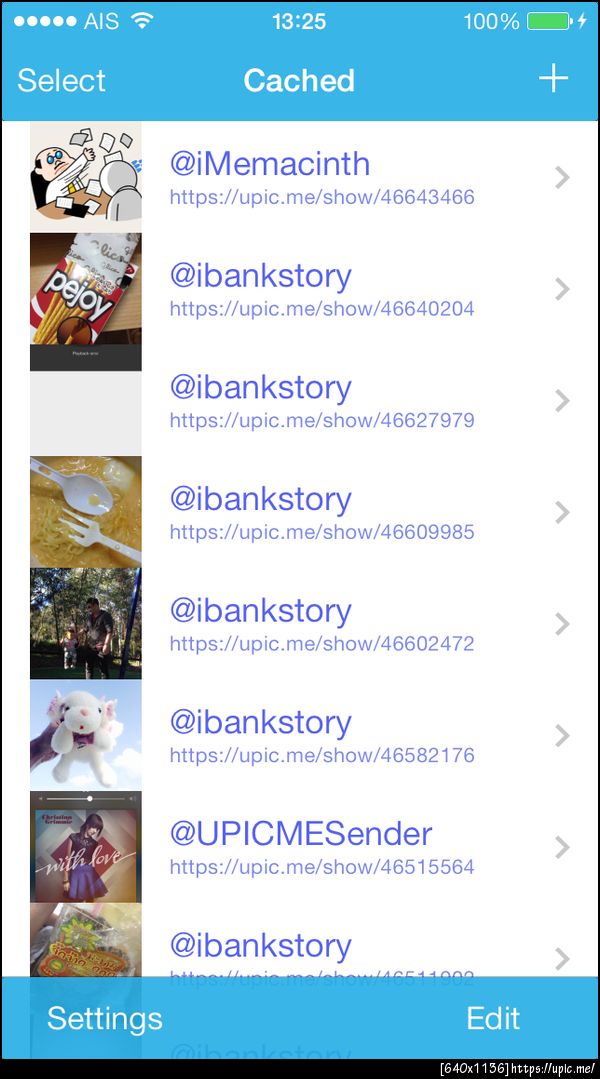Open the @iMemacinth cached entry
The height and width of the screenshot is (1079, 600).
click(320, 177)
